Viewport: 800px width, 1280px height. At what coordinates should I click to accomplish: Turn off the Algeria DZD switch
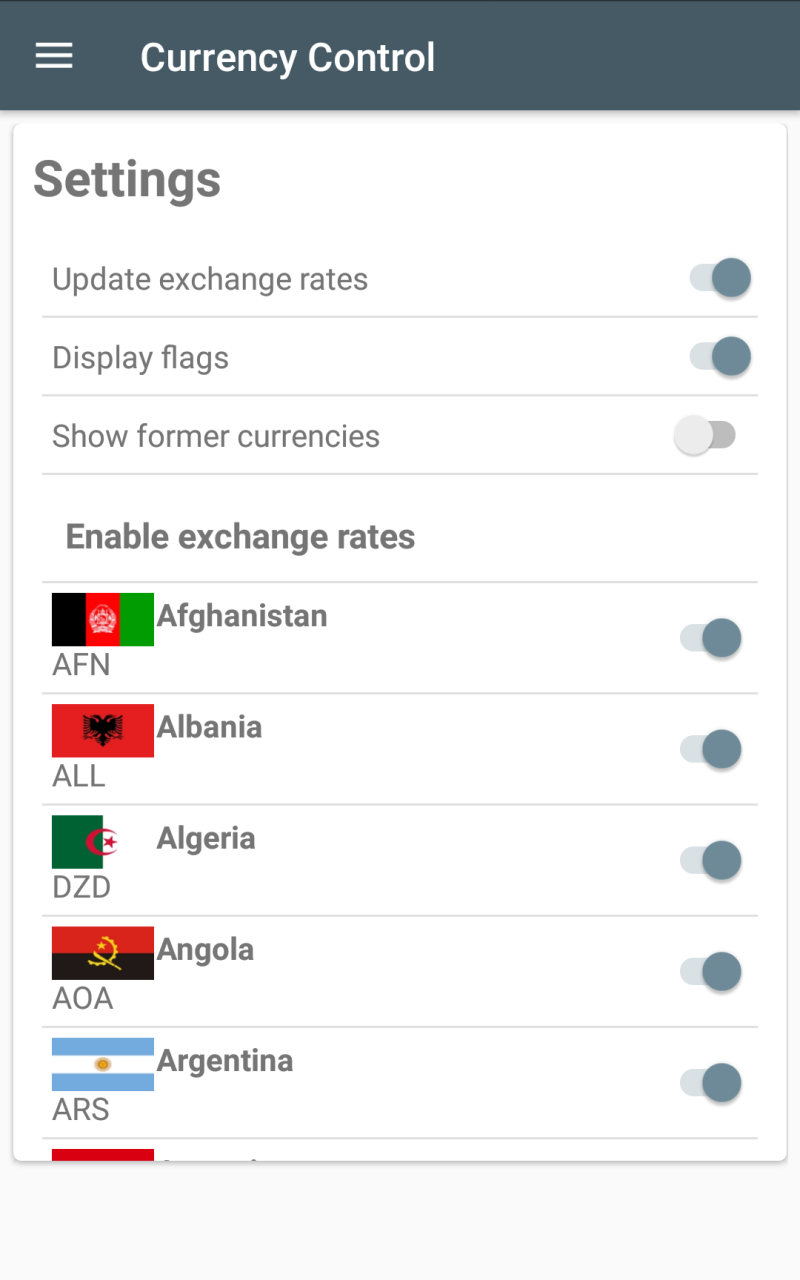(708, 860)
